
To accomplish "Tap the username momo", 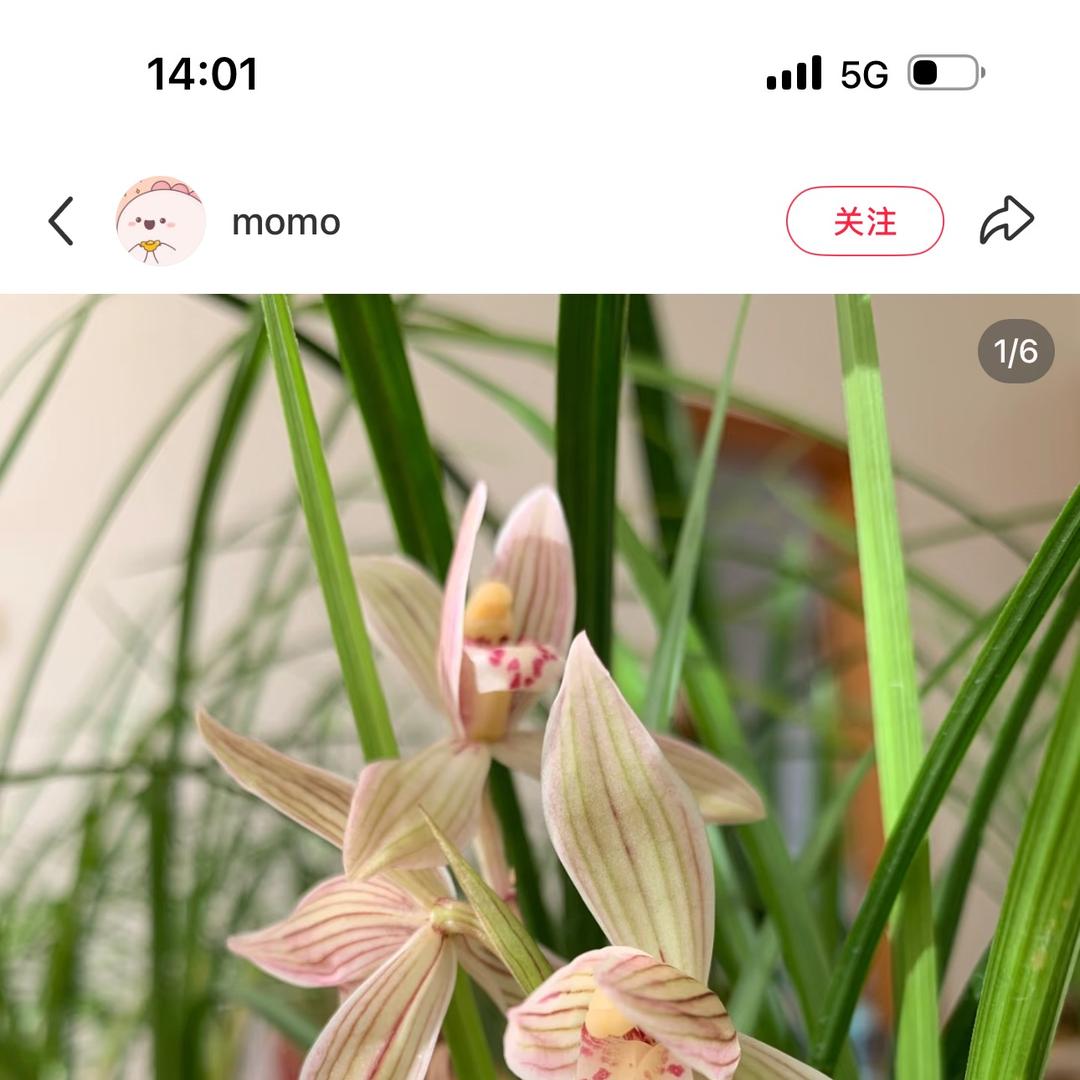I will 286,222.
